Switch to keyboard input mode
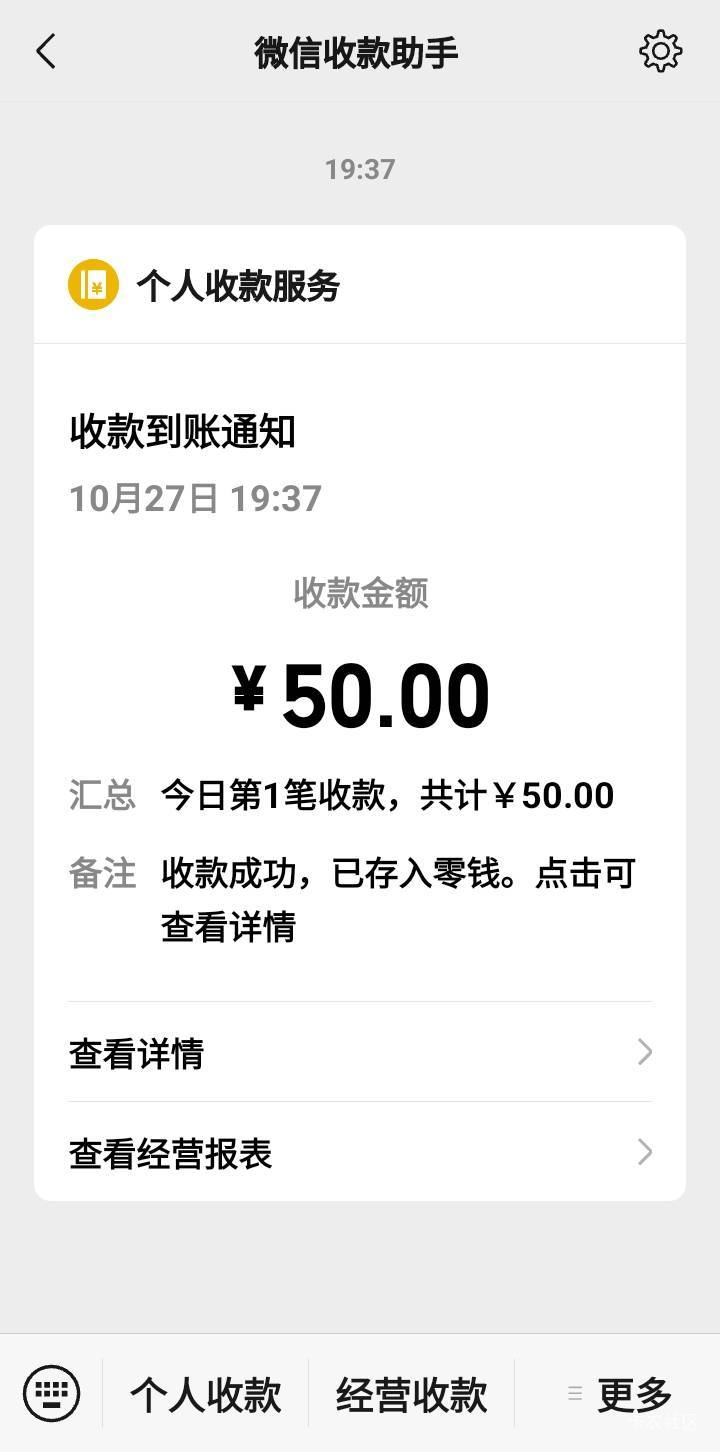 coord(51,1393)
